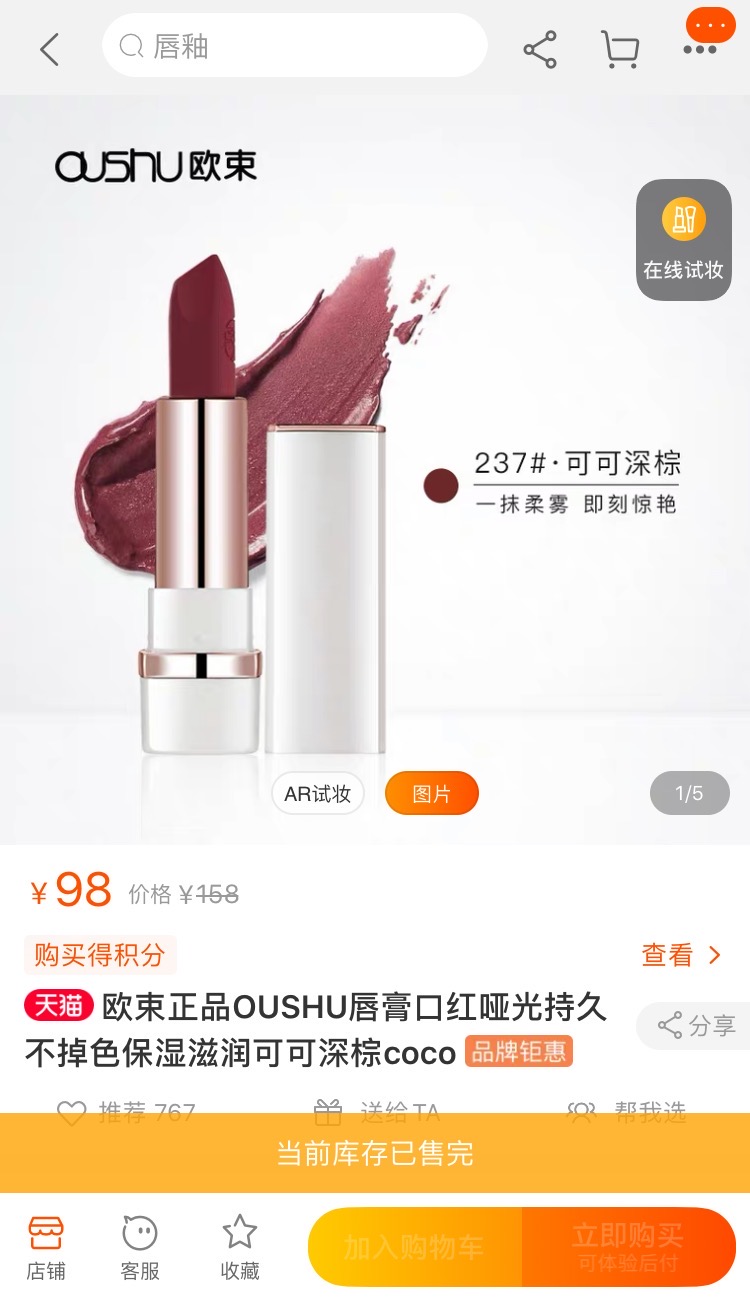Tap 加入购物车 add to cart
Image resolution: width=750 pixels, height=1301 pixels.
[414, 1247]
